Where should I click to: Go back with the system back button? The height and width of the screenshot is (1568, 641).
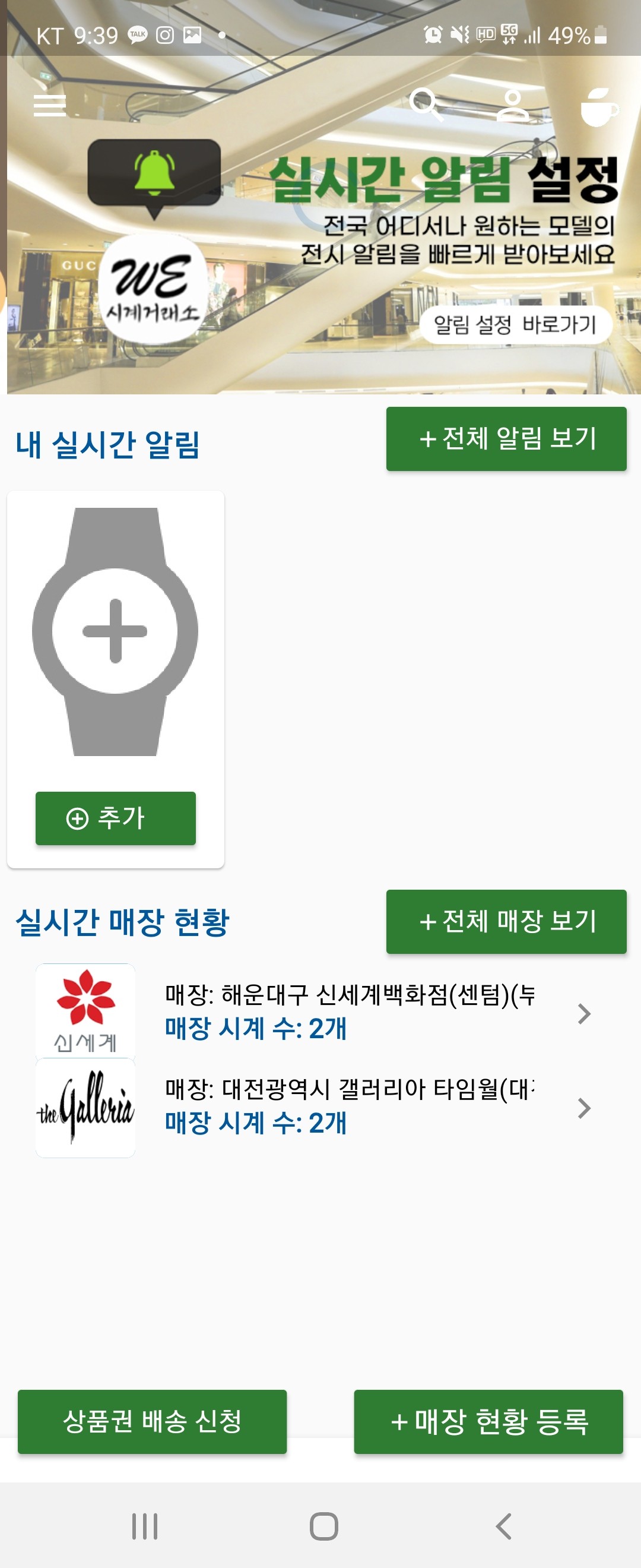tap(503, 1525)
